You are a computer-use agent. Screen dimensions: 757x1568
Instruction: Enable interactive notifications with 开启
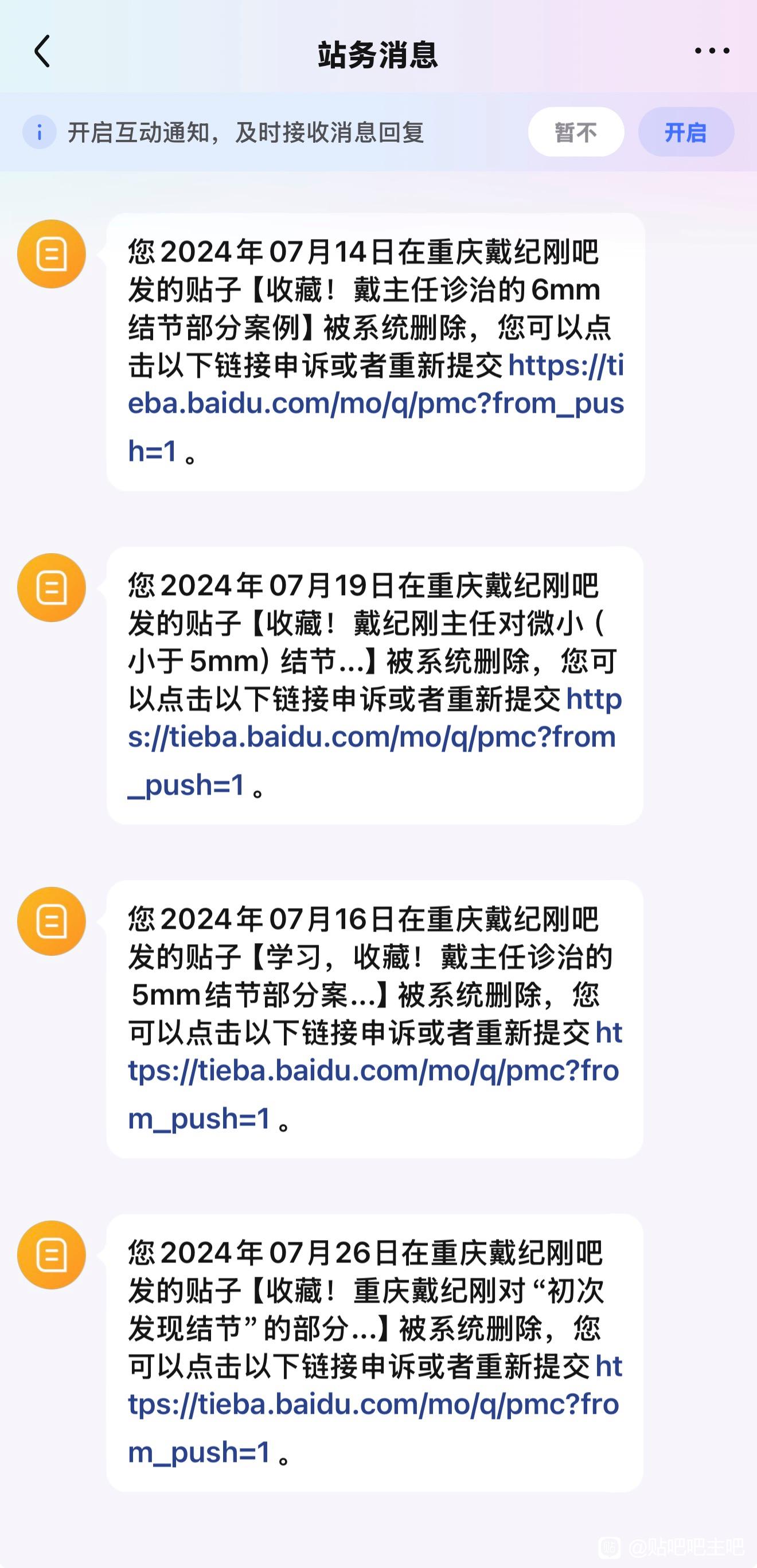(x=686, y=132)
